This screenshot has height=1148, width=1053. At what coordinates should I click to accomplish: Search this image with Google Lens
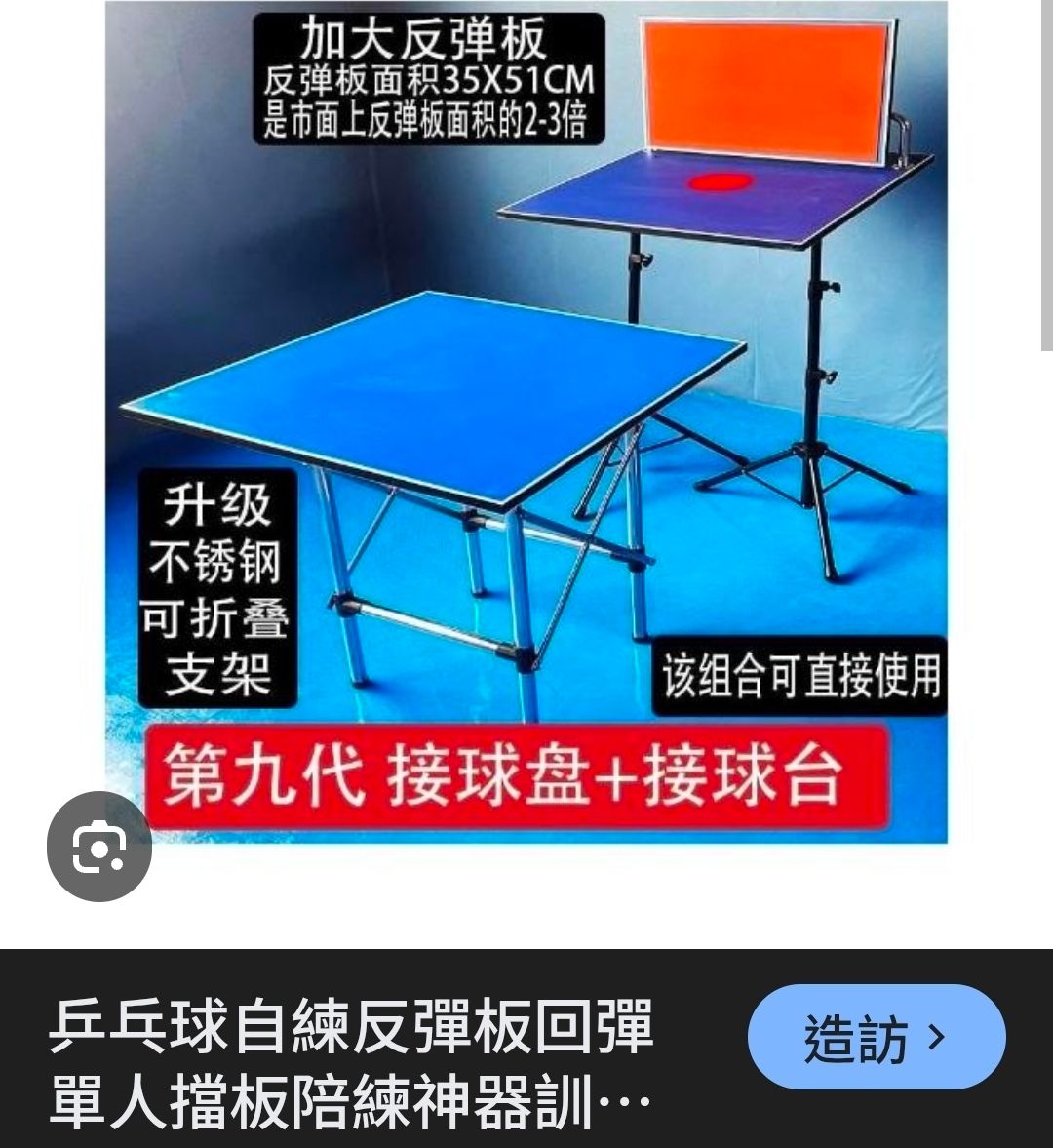tap(98, 846)
